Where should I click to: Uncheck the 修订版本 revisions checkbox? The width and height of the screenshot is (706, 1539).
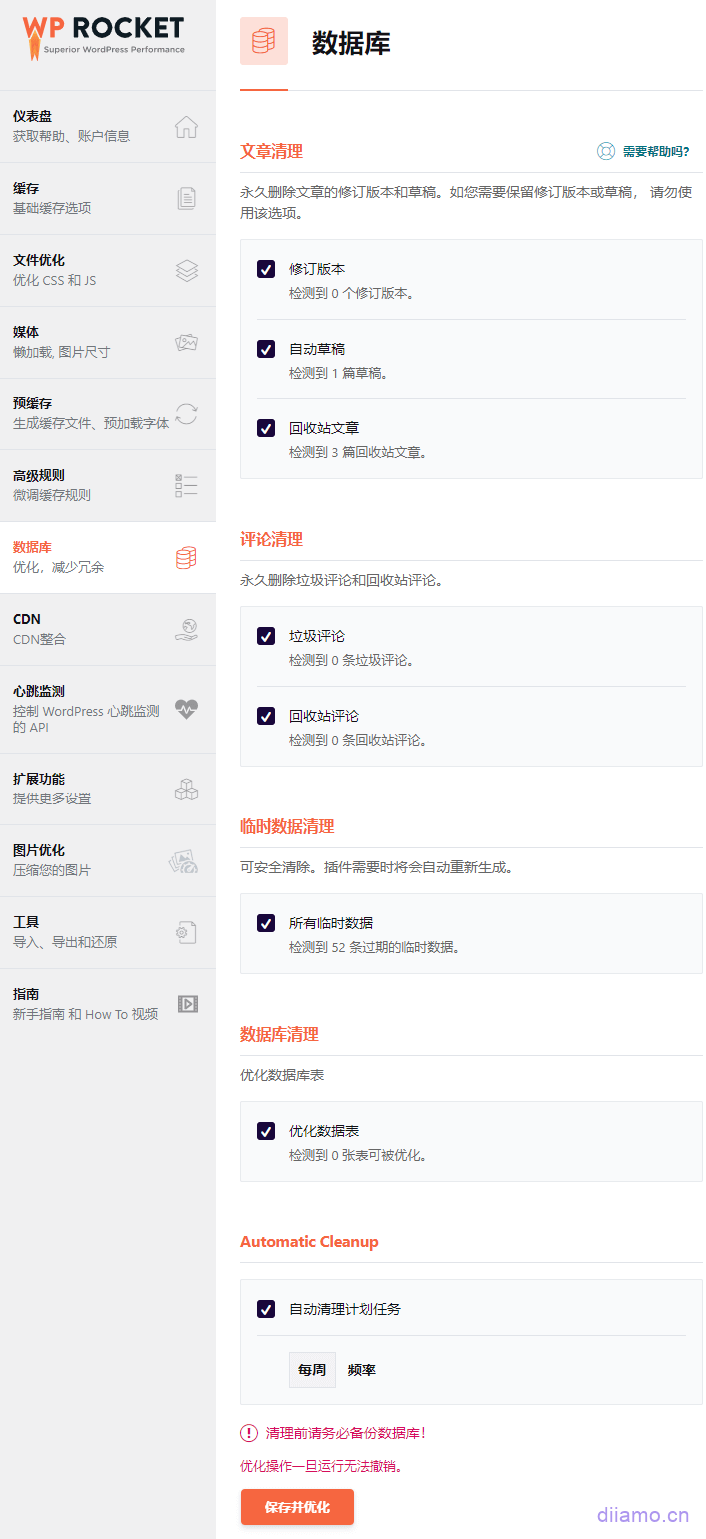click(x=266, y=269)
